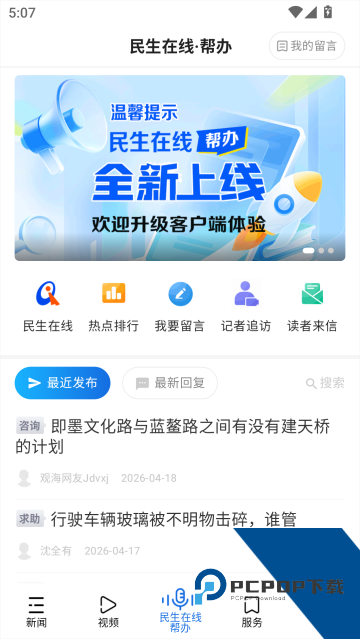
Task: Open 记者追访 section
Action: coord(246,306)
